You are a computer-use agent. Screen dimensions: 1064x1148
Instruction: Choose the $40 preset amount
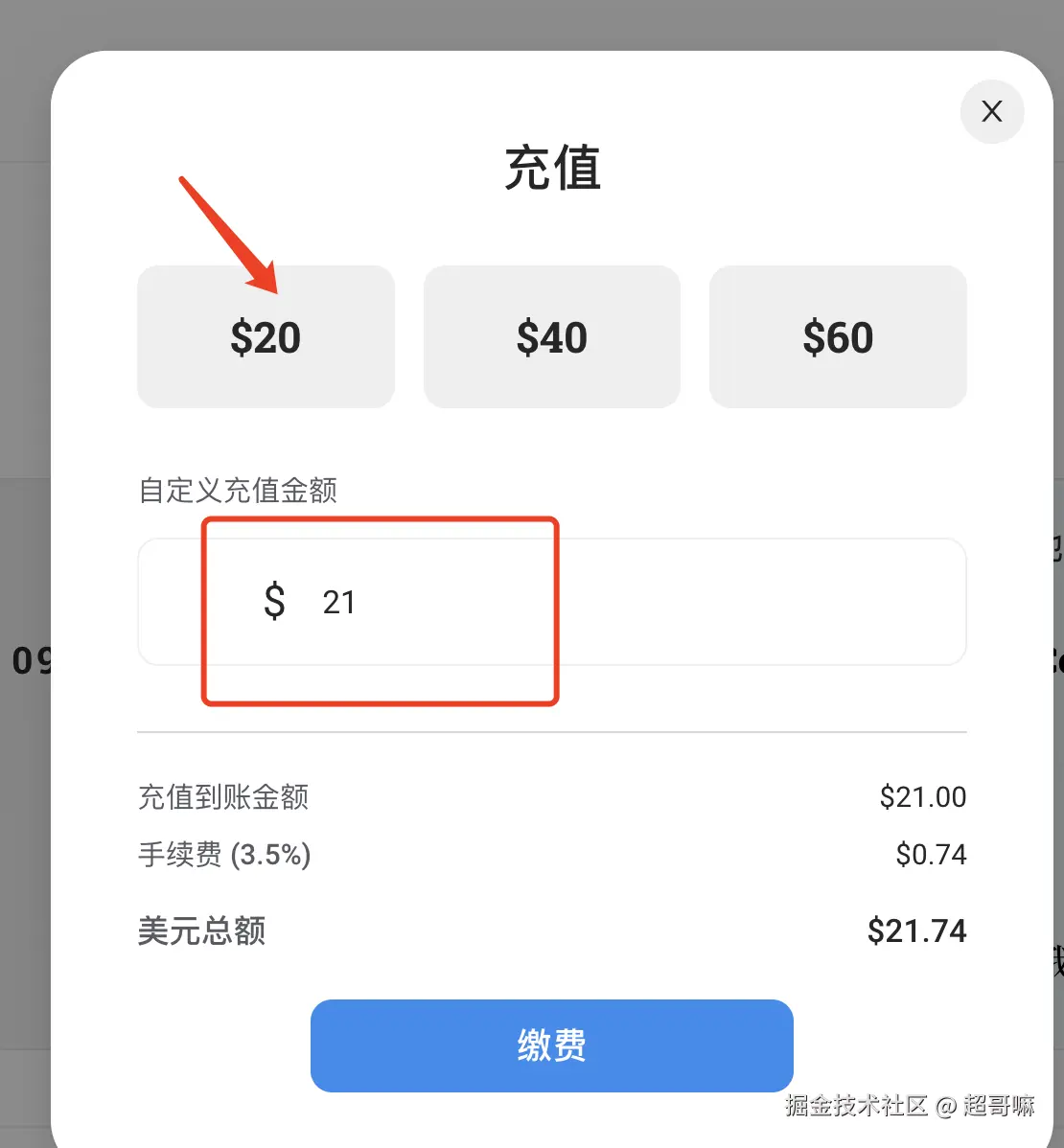tap(551, 337)
